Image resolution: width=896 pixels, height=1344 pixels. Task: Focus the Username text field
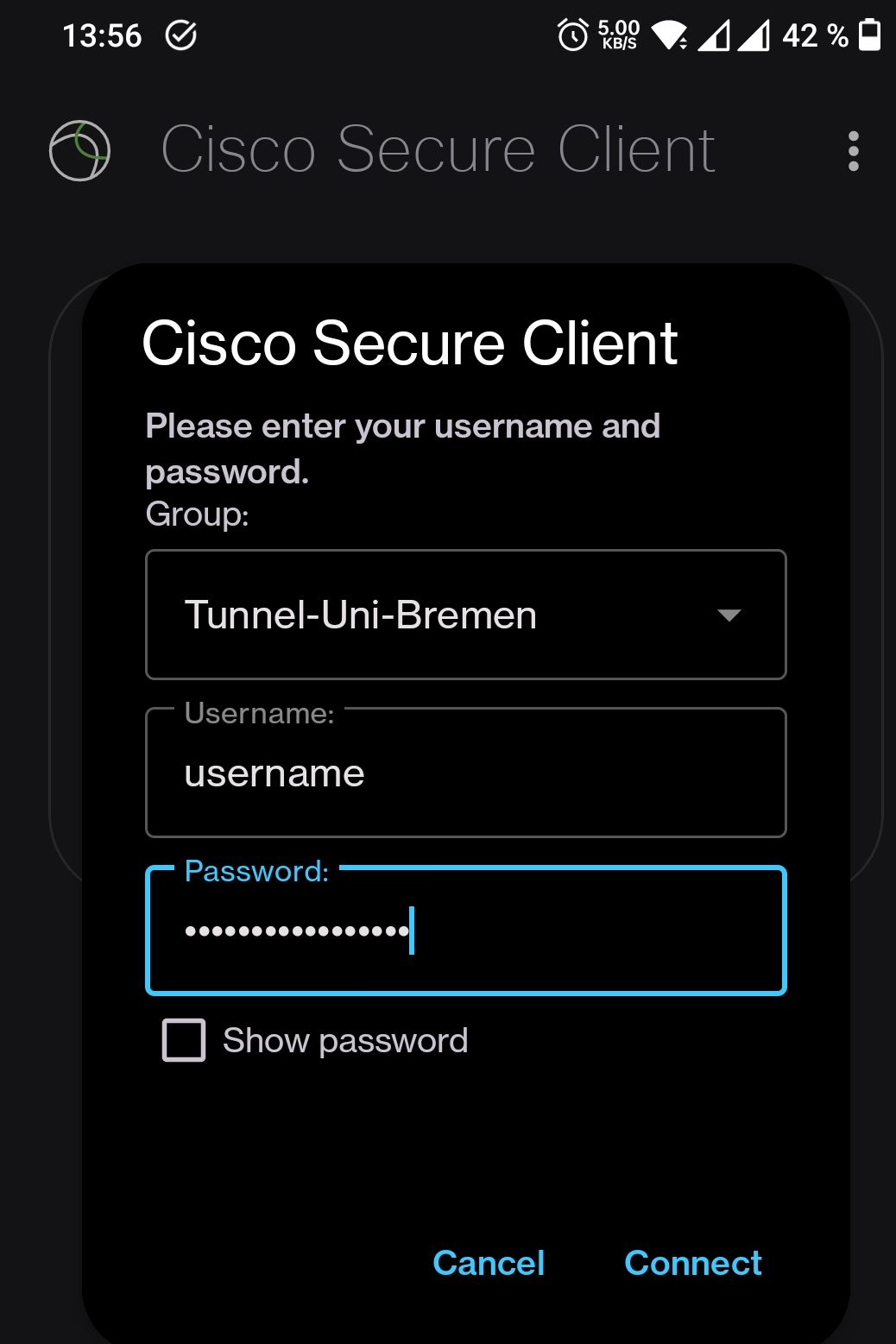(x=466, y=773)
